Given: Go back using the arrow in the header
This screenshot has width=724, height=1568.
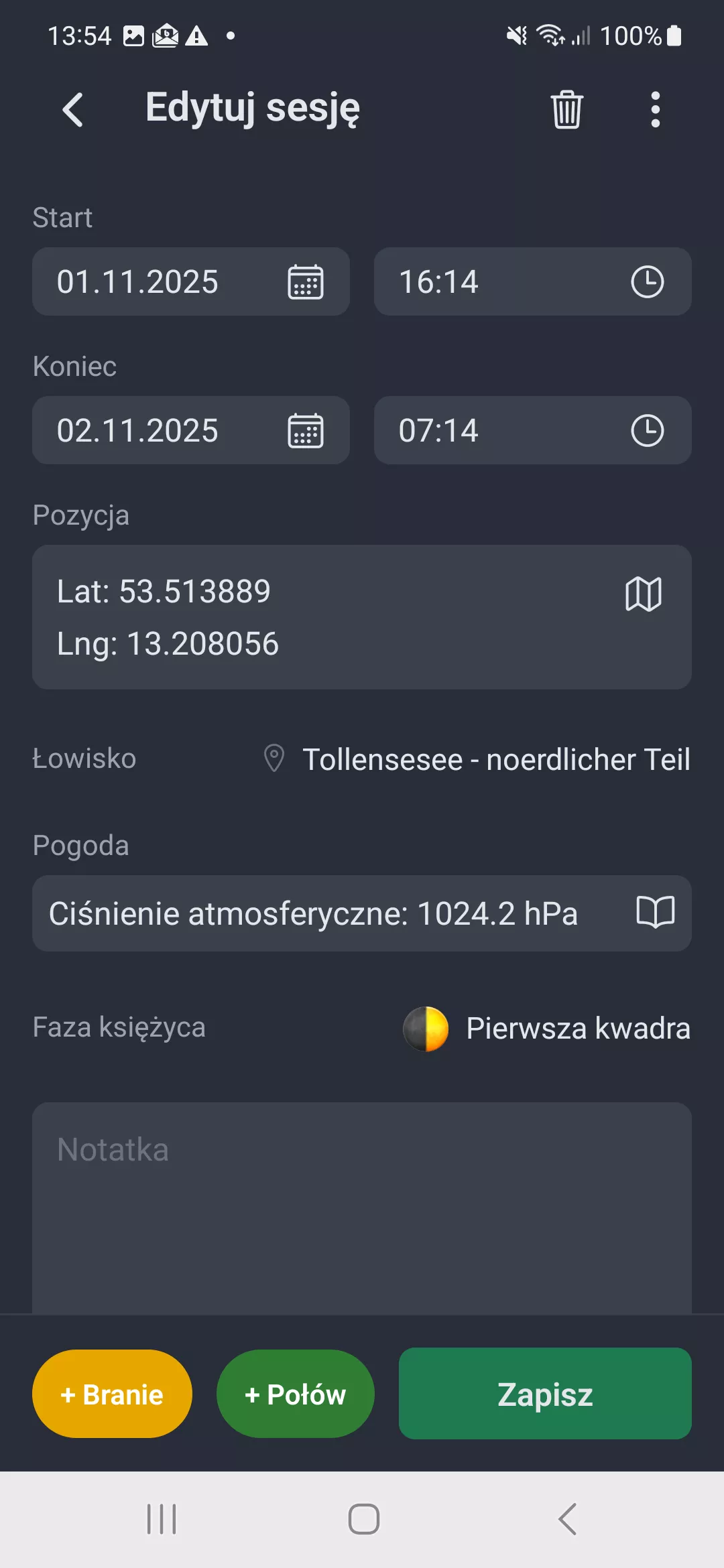Looking at the screenshot, I should coord(72,109).
